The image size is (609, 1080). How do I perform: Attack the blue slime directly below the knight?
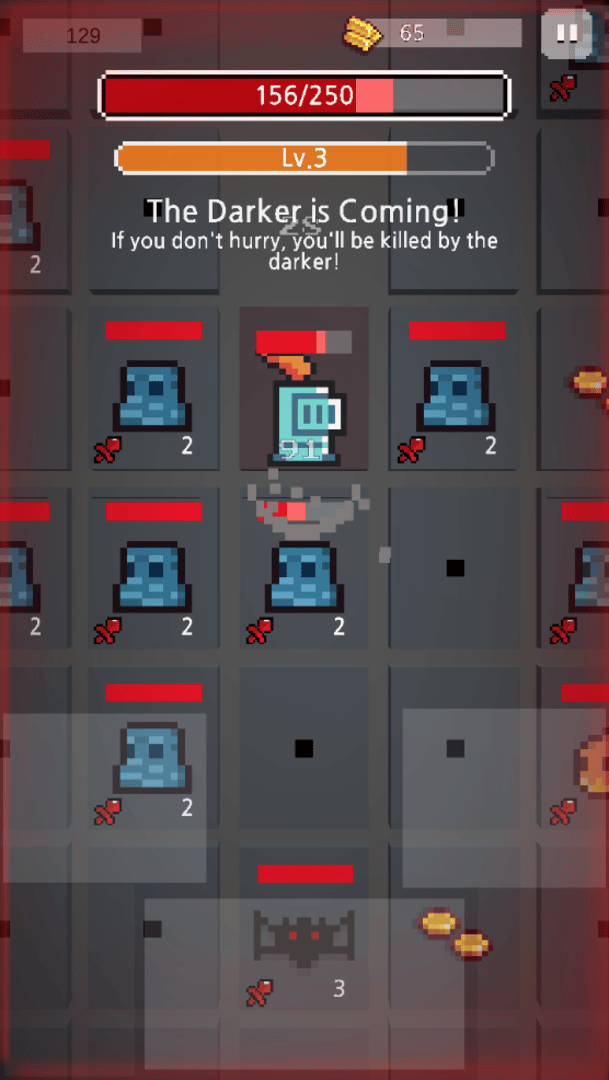coord(304,578)
